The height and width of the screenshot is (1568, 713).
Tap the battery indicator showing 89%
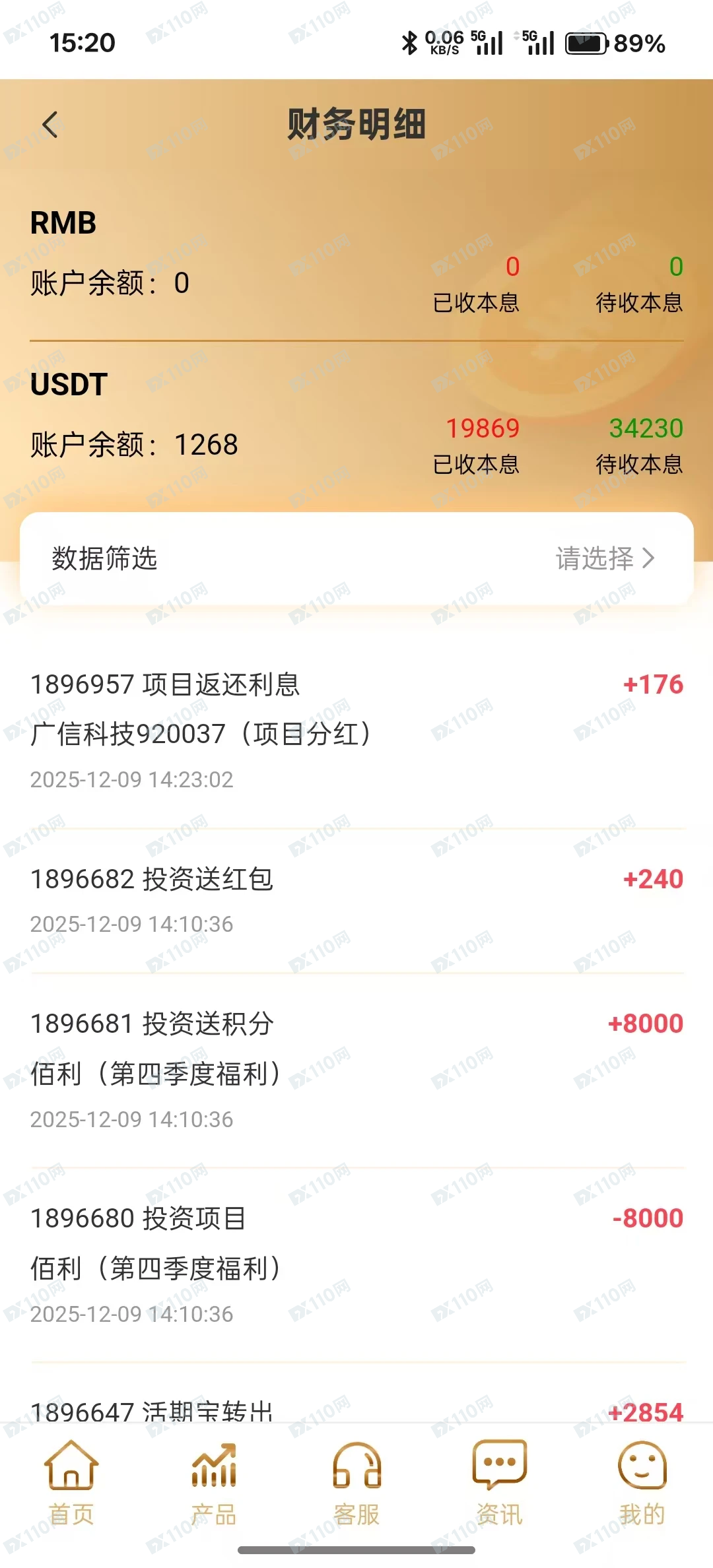point(588,43)
